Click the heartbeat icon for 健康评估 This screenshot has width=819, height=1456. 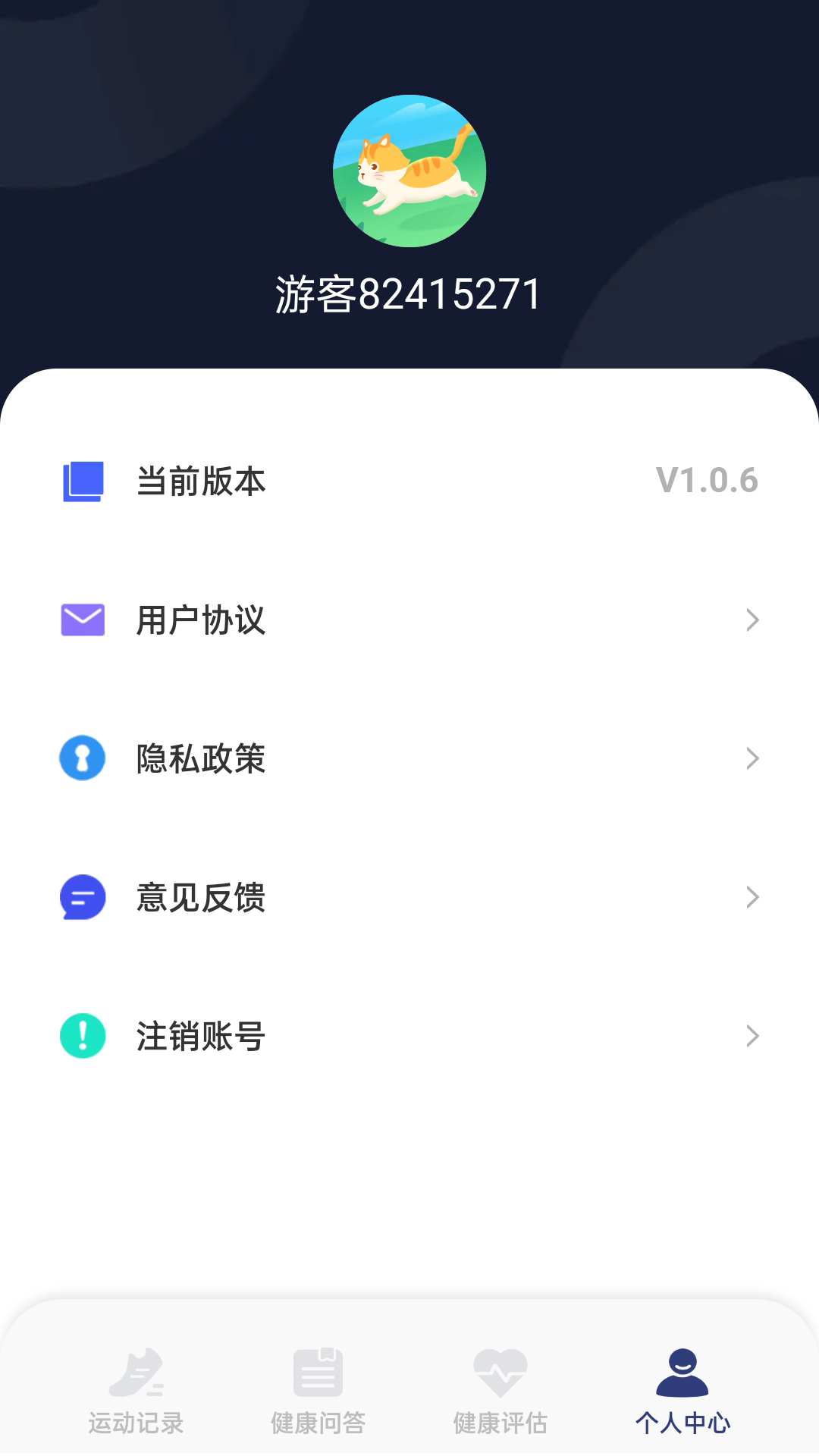pos(500,1370)
